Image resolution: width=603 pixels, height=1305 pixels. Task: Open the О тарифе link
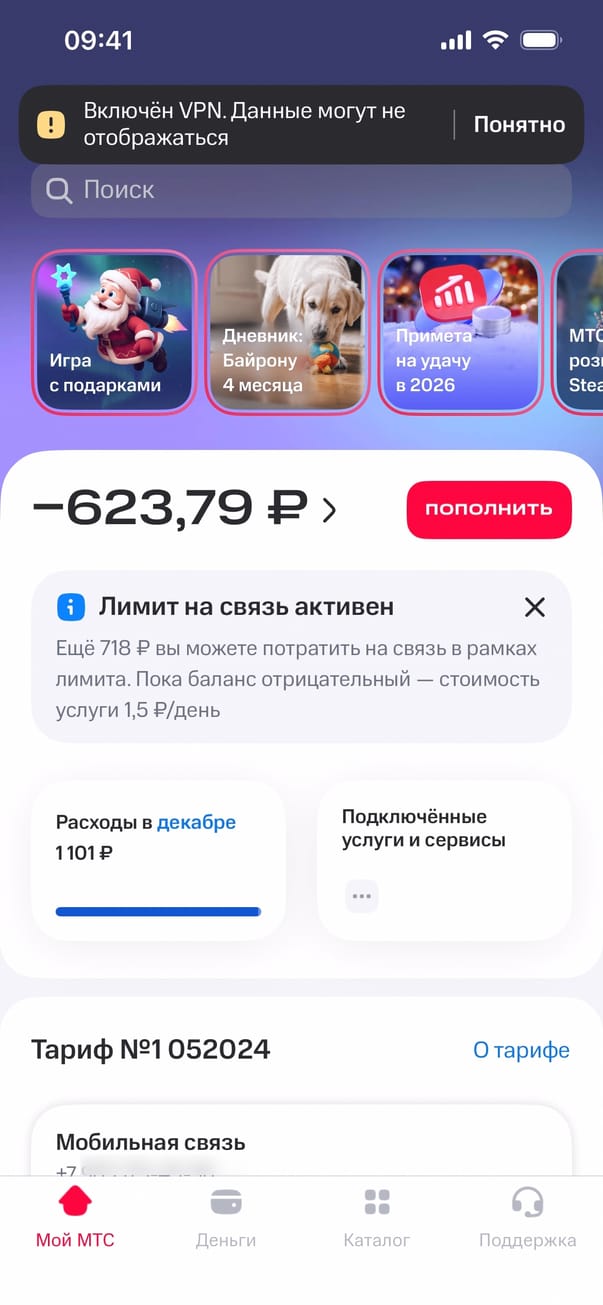click(521, 1050)
